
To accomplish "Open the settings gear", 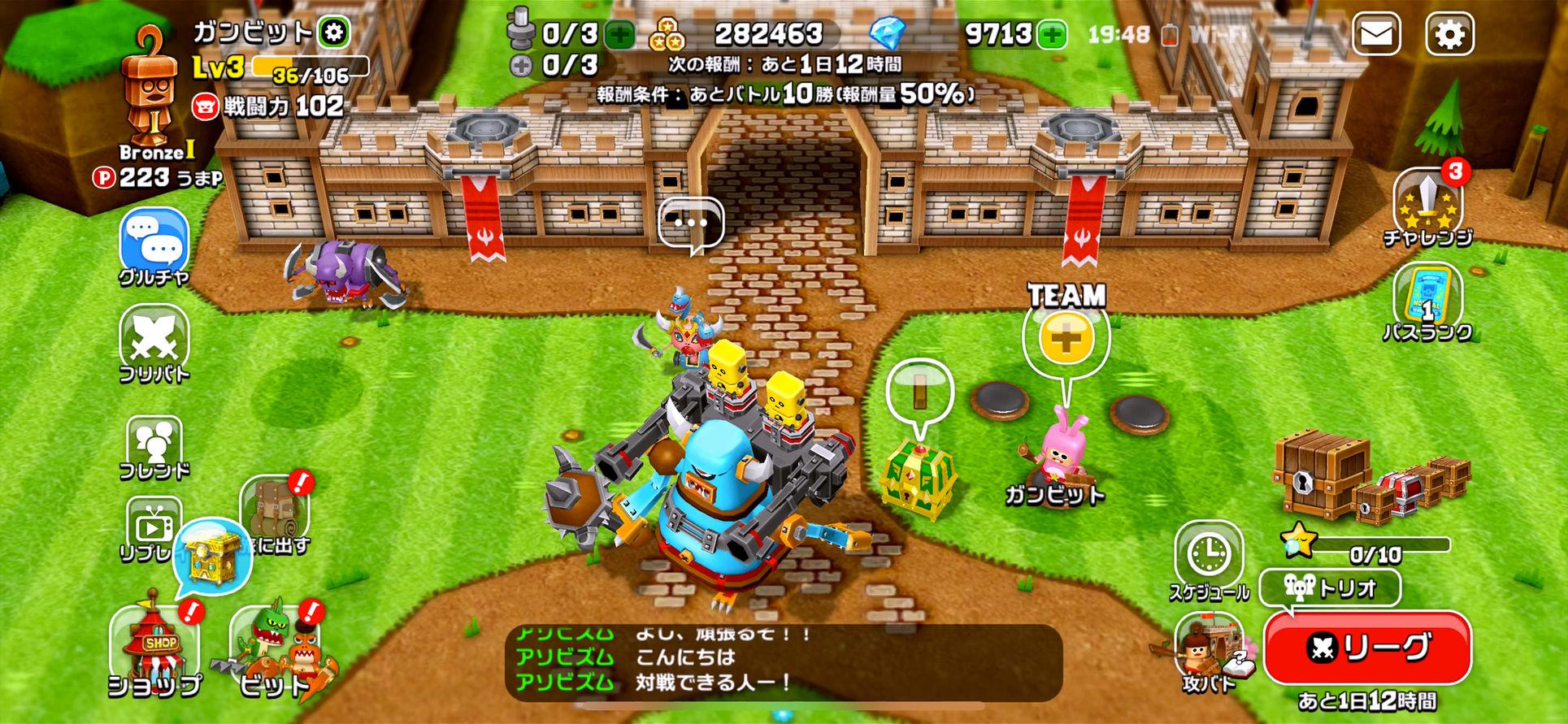I will click(x=1449, y=34).
